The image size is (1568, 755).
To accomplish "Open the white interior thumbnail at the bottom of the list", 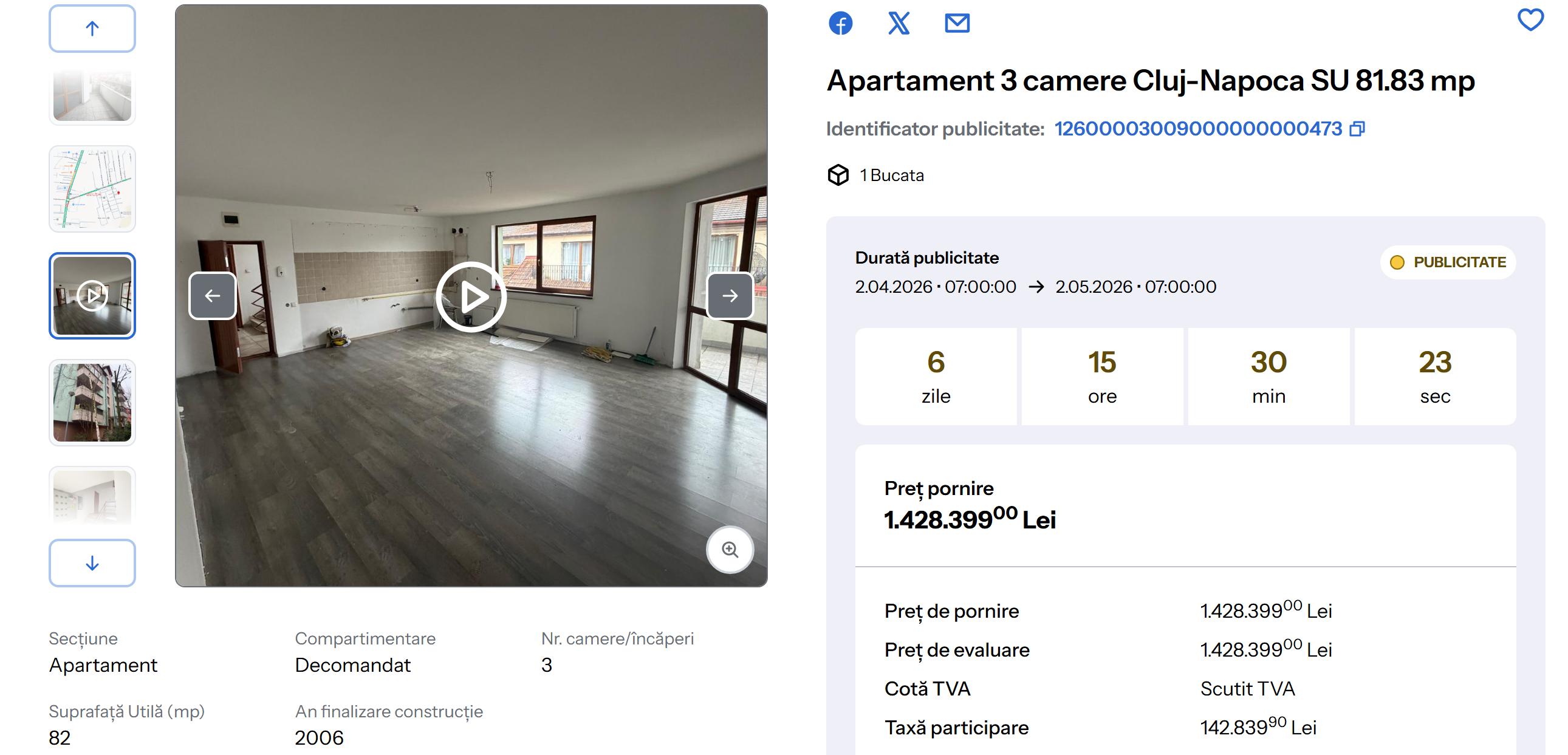I will [x=92, y=496].
